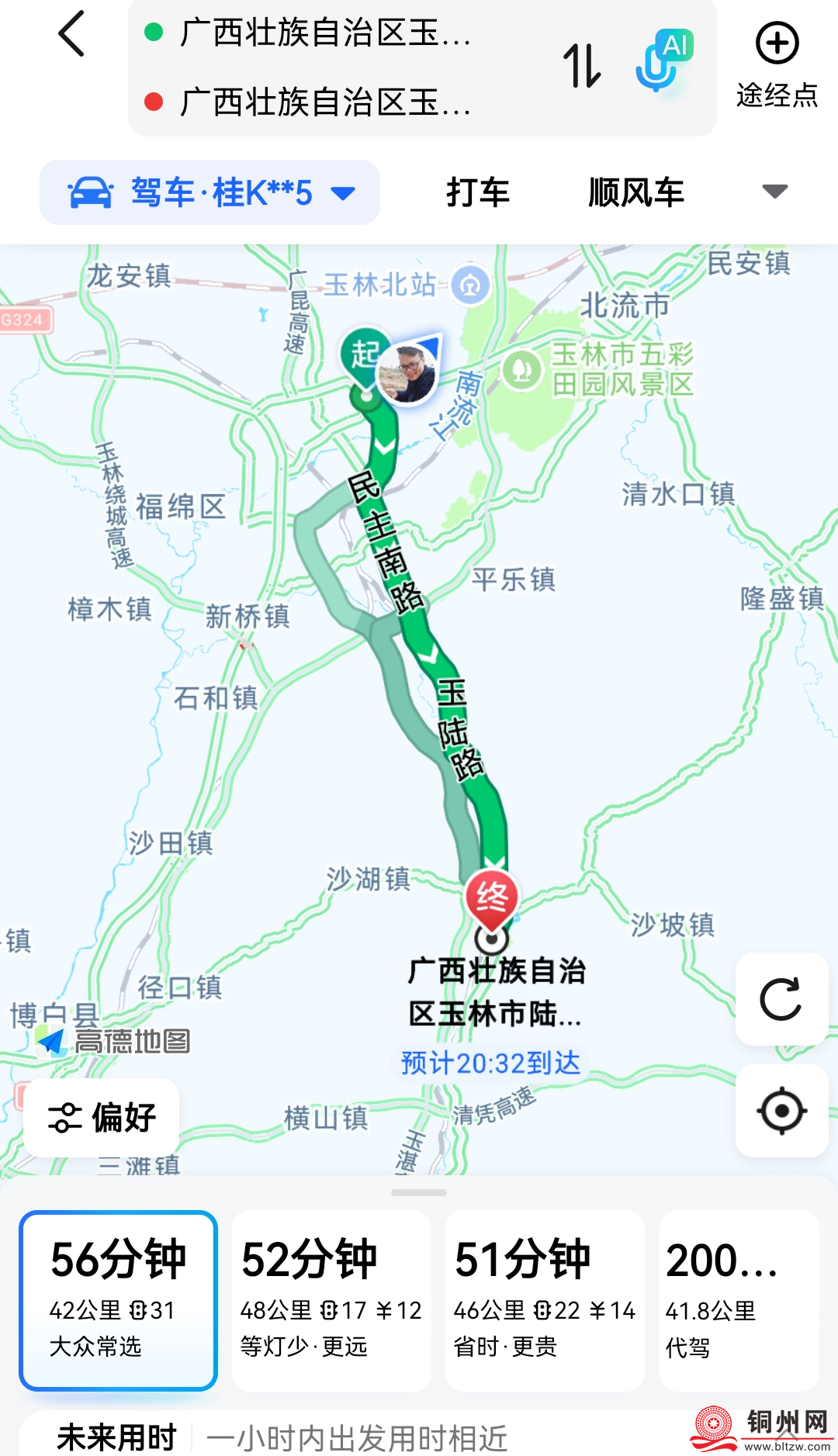The height and width of the screenshot is (1456, 838).
Task: Switch to the 顺风车 tab
Action: pos(636,192)
